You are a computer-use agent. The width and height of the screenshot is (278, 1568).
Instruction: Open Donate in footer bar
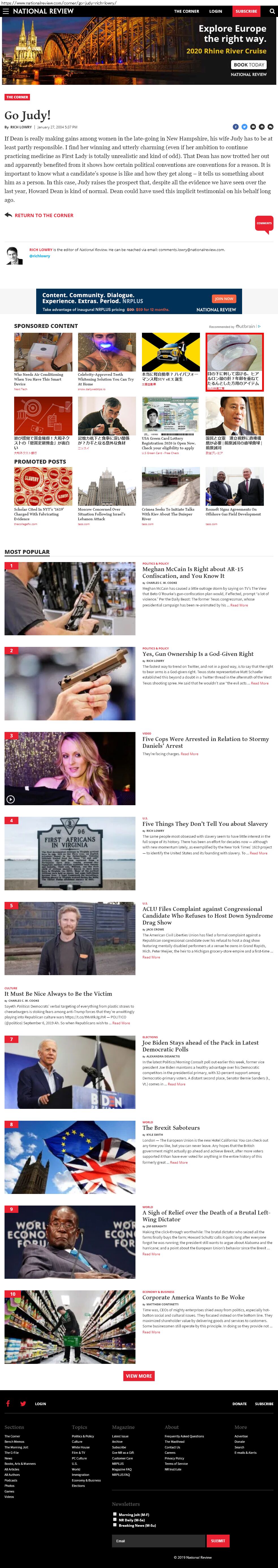(x=239, y=1404)
